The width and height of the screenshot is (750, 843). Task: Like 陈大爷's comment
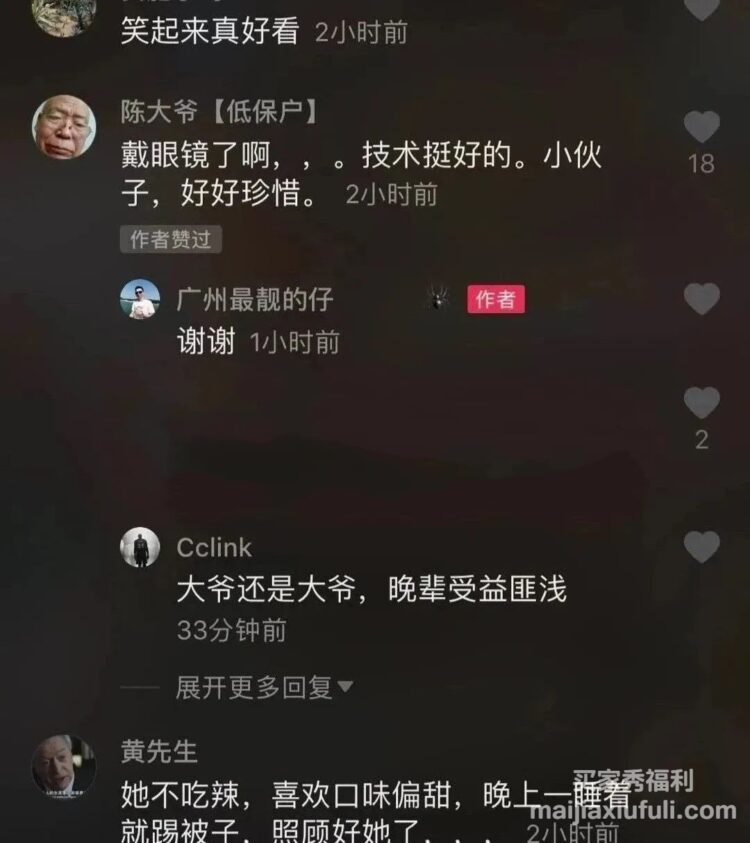pos(702,128)
